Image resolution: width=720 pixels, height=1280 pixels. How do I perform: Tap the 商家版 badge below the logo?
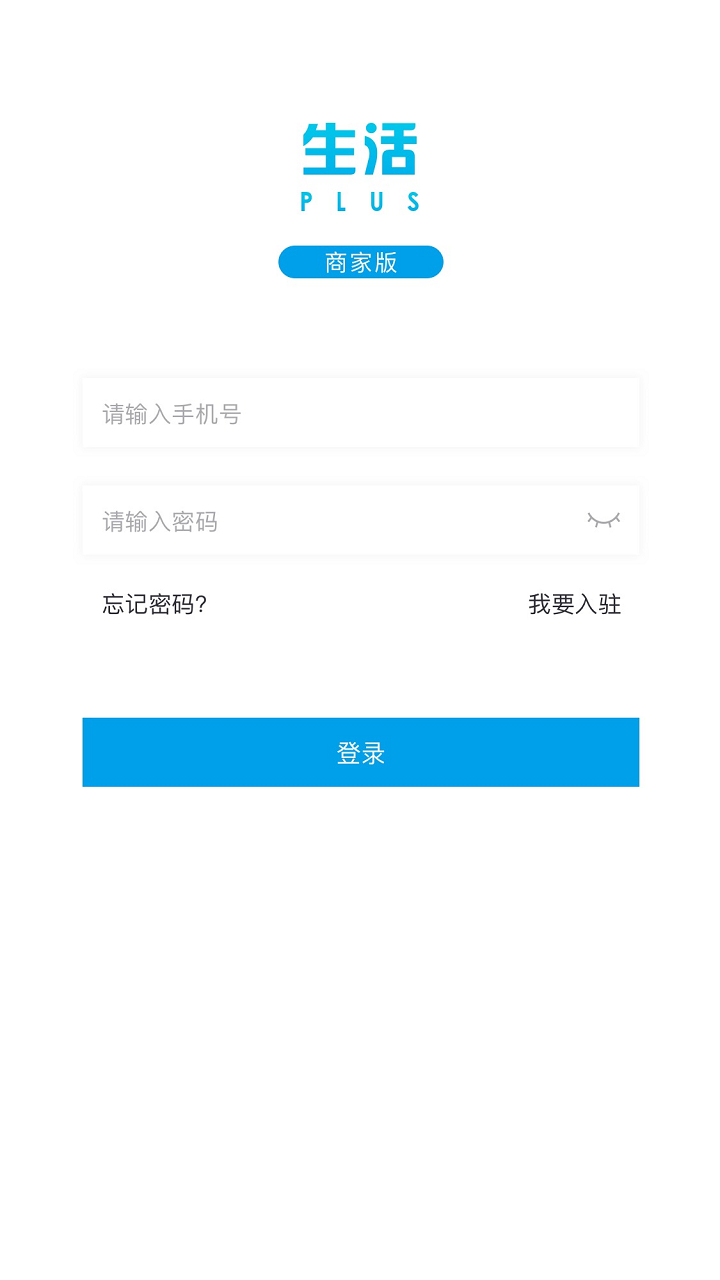click(x=360, y=262)
